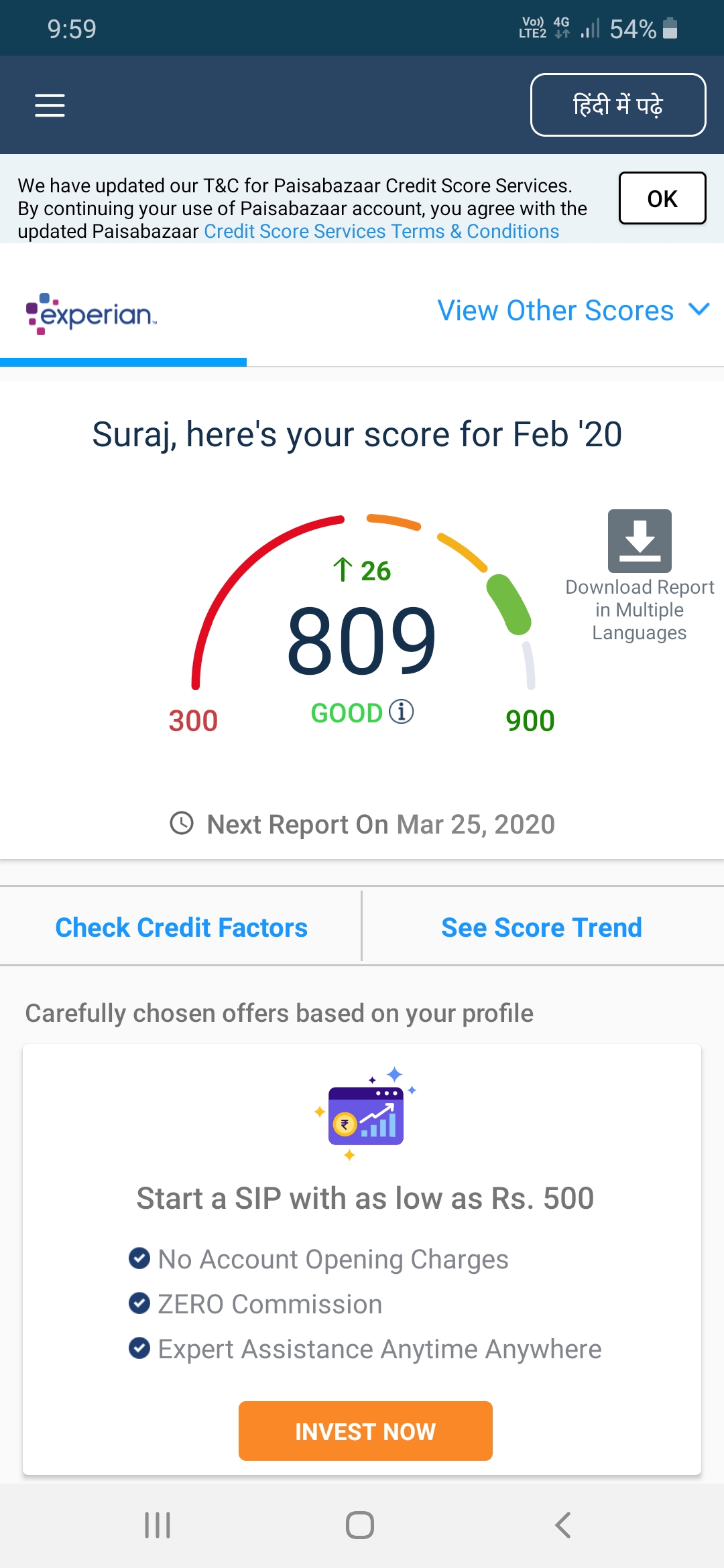
Task: Dismiss the T&C notice with OK
Action: click(662, 198)
